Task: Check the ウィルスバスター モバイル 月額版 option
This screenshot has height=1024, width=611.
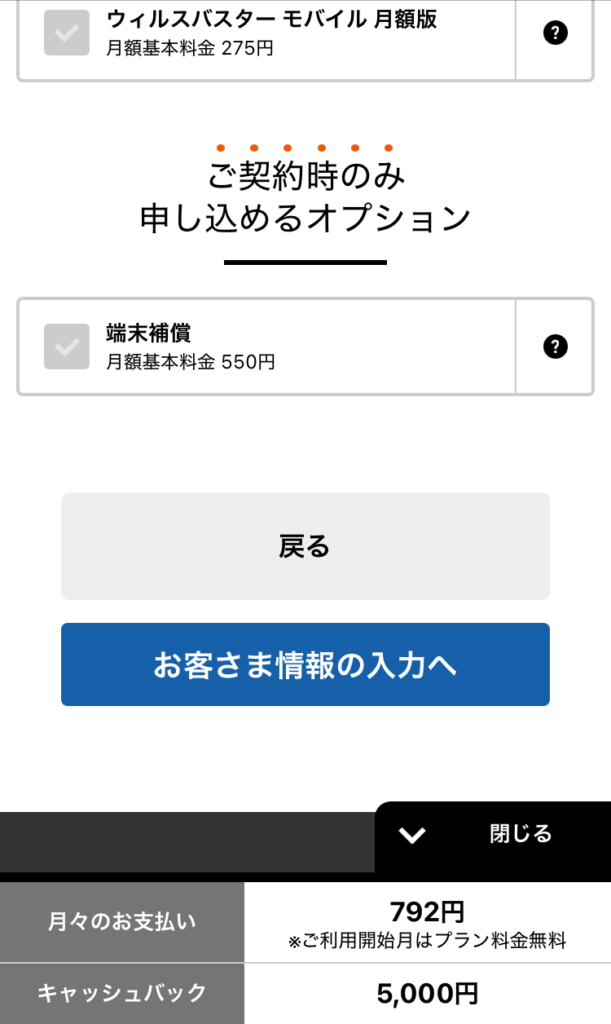Action: point(67,32)
